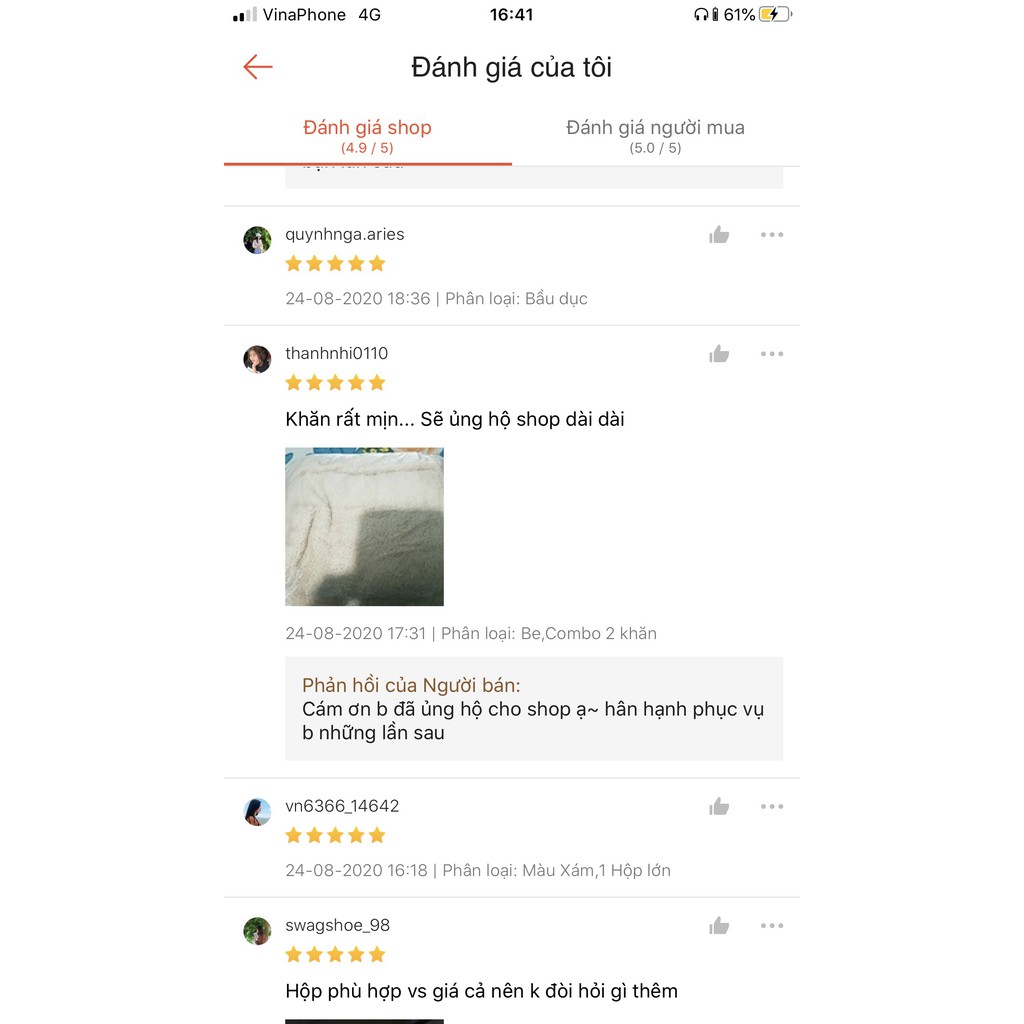Like thanhnhi0110's review
The width and height of the screenshot is (1024, 1024).
click(x=719, y=354)
